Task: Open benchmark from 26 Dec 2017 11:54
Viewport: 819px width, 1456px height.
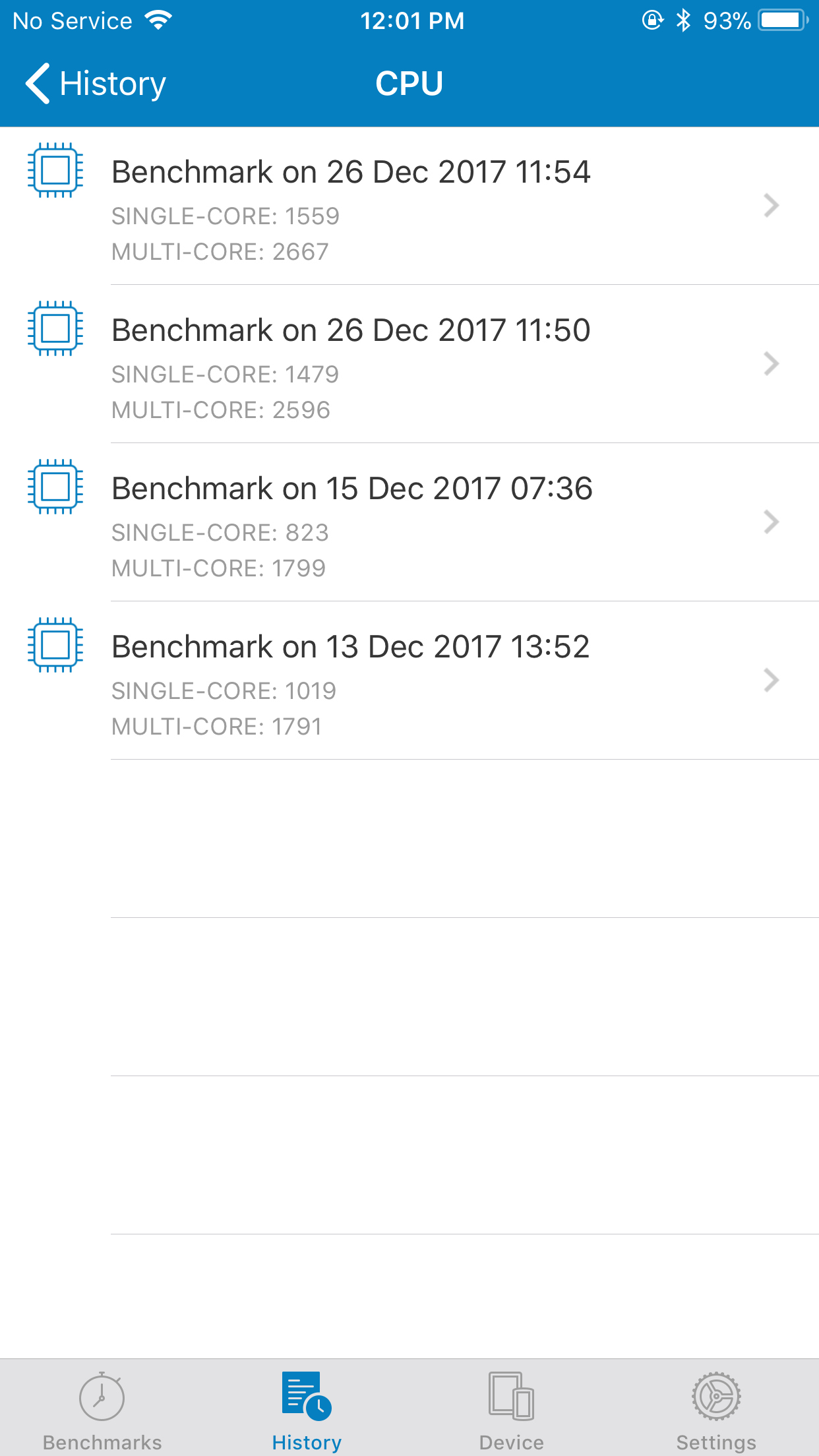Action: tap(409, 206)
